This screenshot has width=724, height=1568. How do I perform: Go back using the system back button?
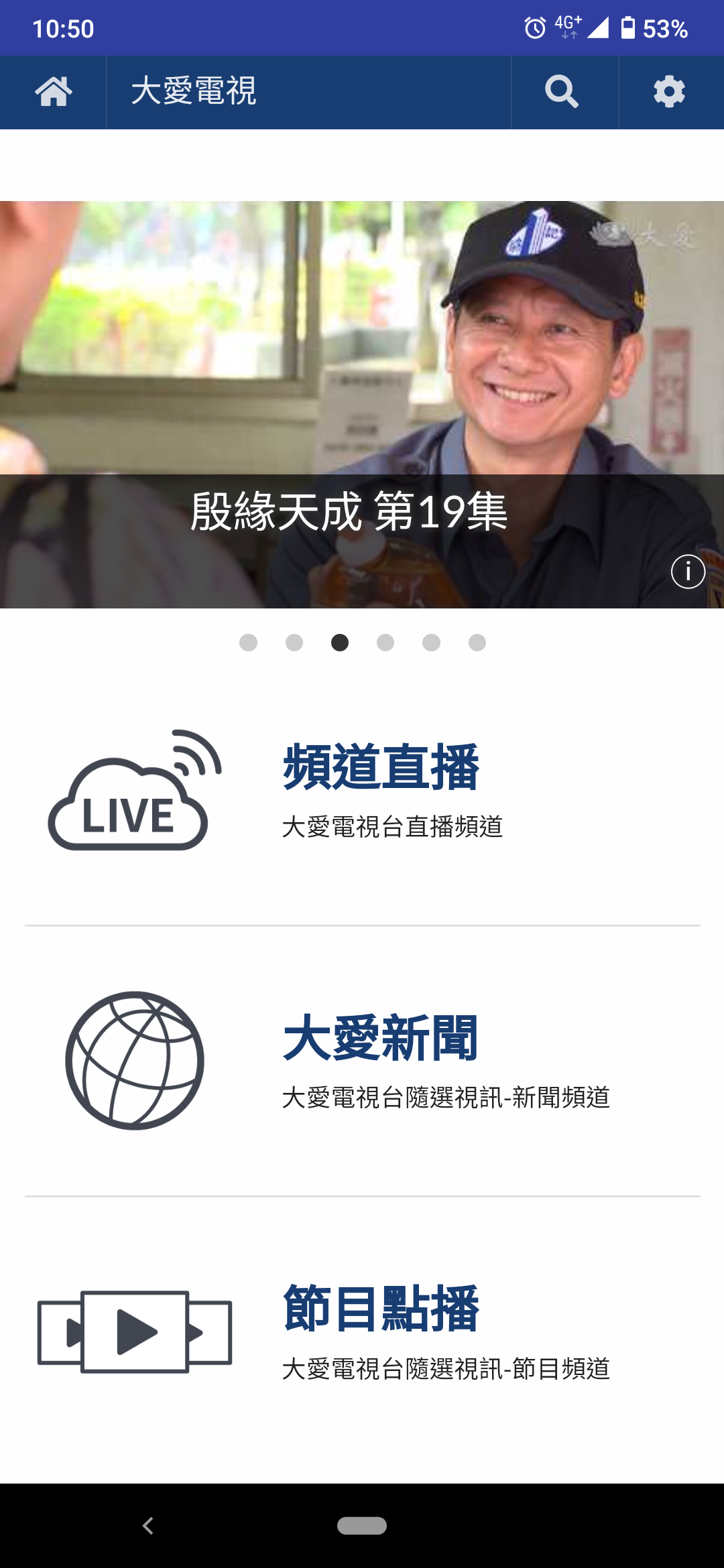click(x=148, y=1526)
